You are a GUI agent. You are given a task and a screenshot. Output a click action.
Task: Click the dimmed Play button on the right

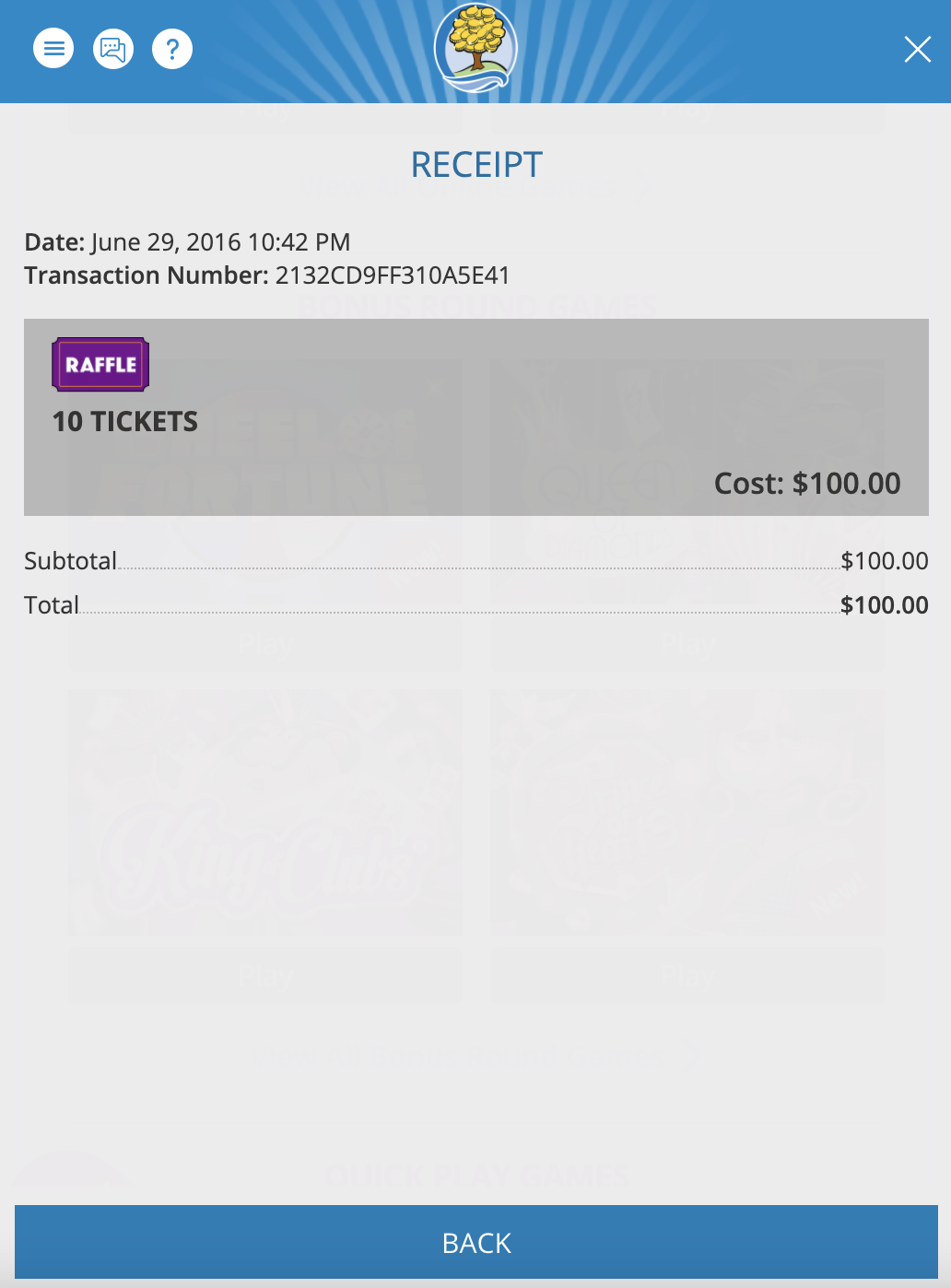686,975
